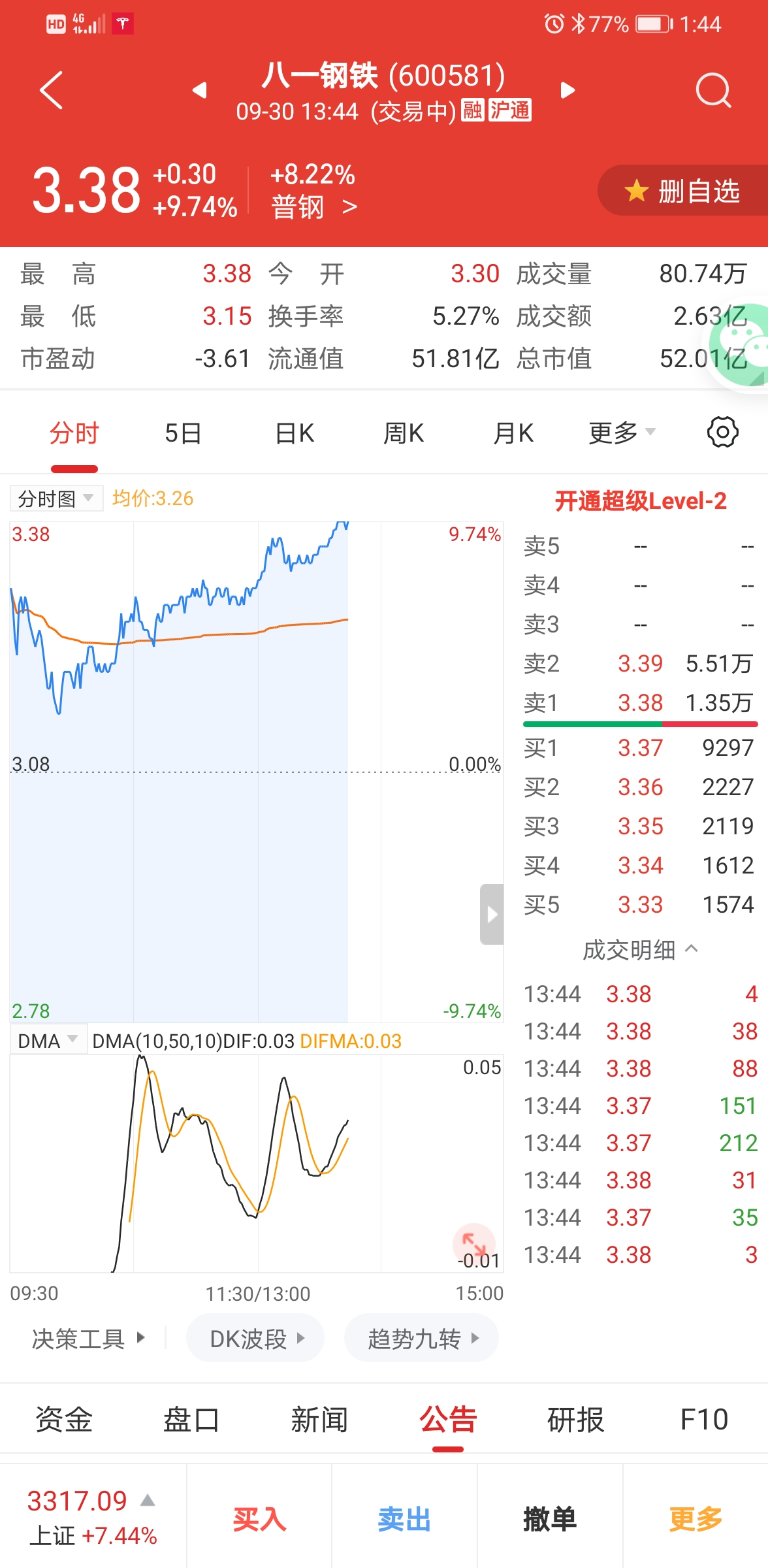This screenshot has width=768, height=1568.
Task: Select the 周K chart tab
Action: tap(404, 433)
